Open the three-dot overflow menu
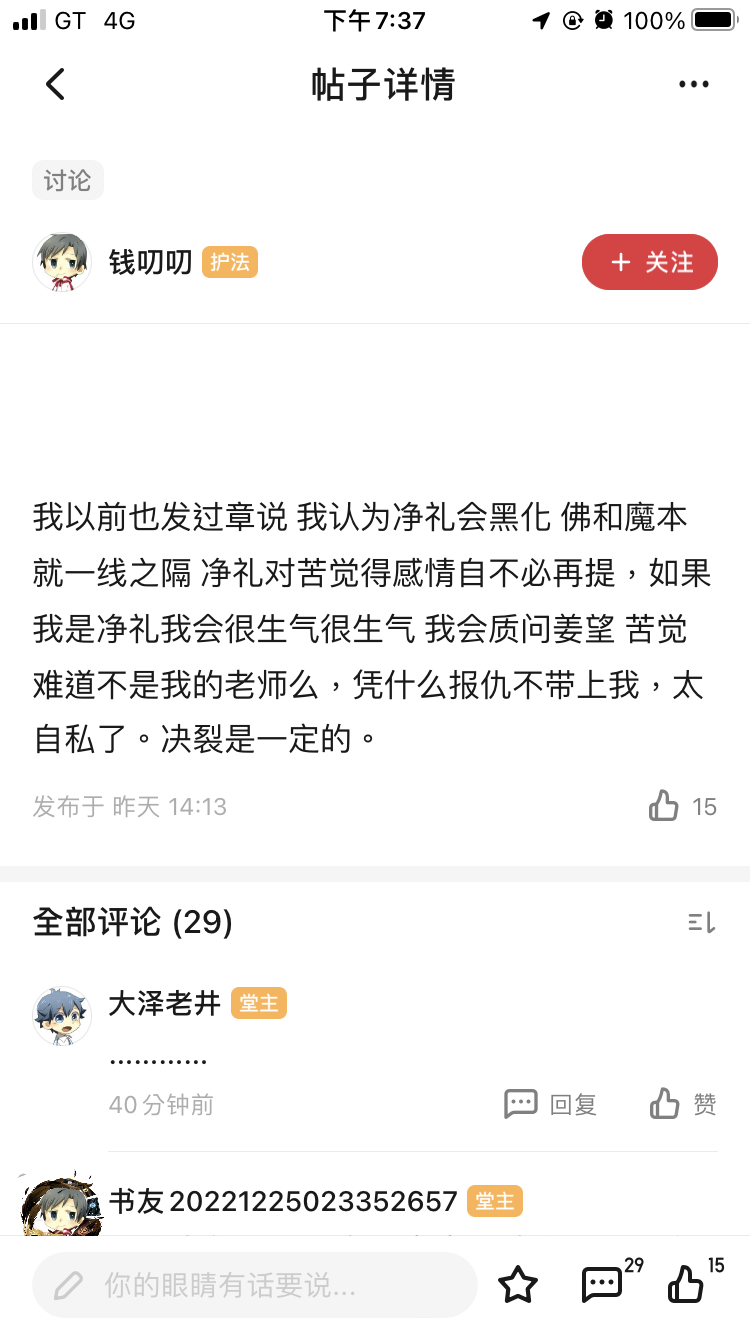This screenshot has height=1334, width=750. pyautogui.click(x=693, y=85)
